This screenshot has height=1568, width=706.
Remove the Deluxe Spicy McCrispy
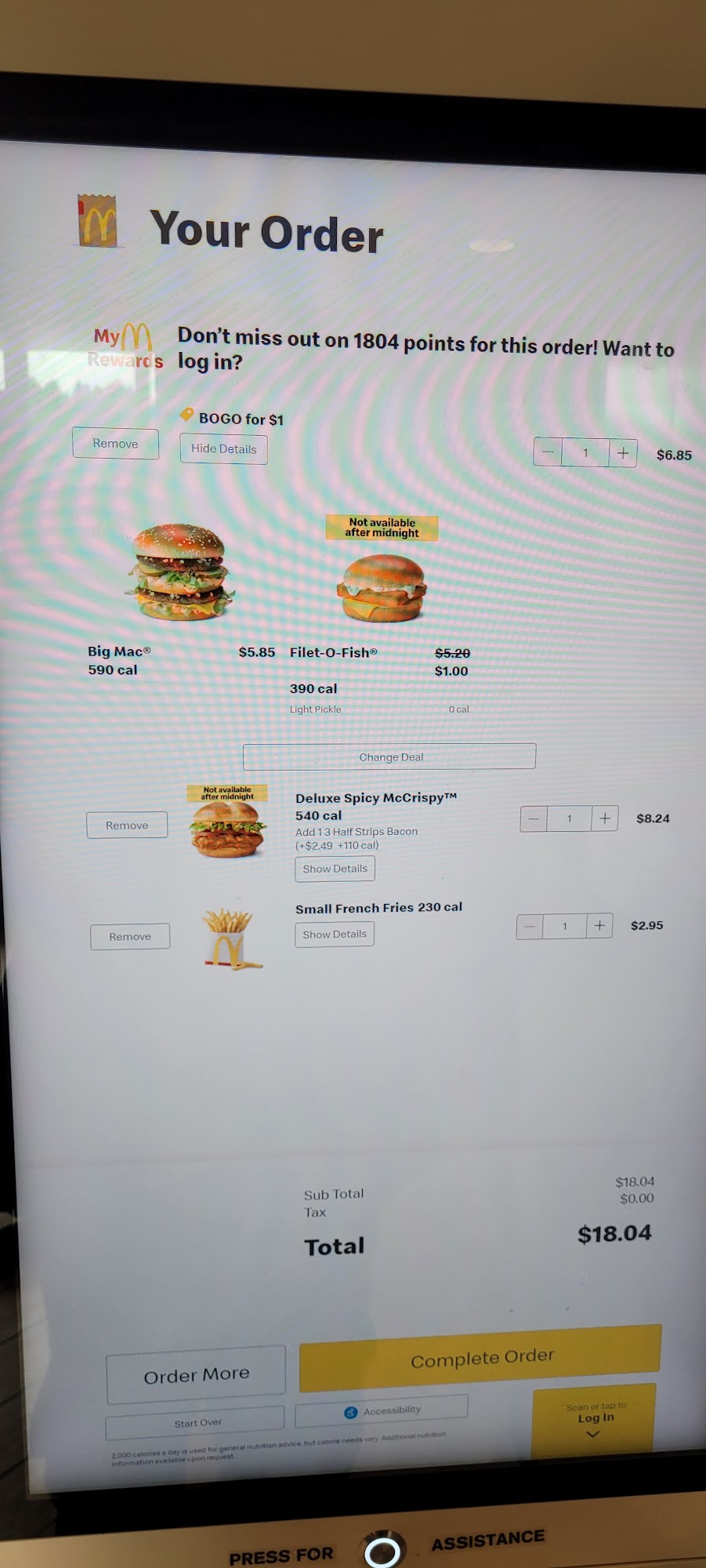127,825
